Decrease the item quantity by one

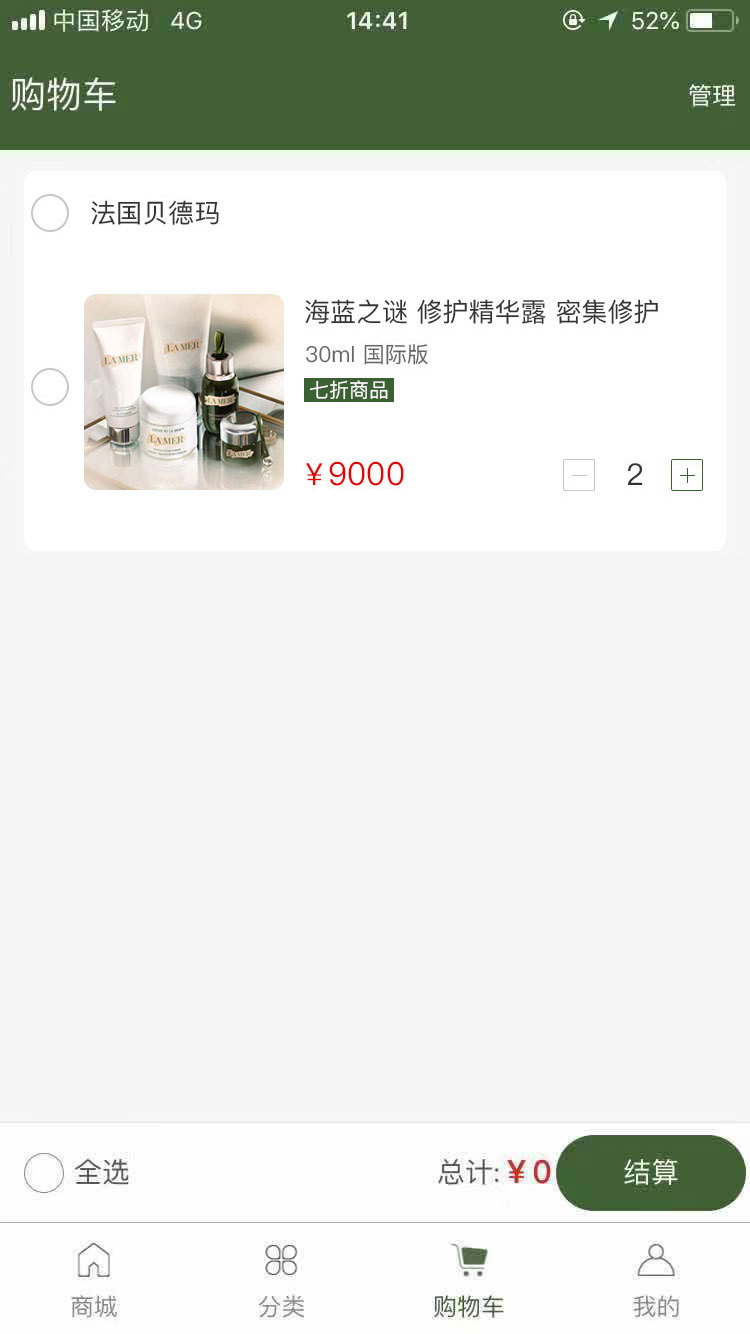tap(579, 475)
